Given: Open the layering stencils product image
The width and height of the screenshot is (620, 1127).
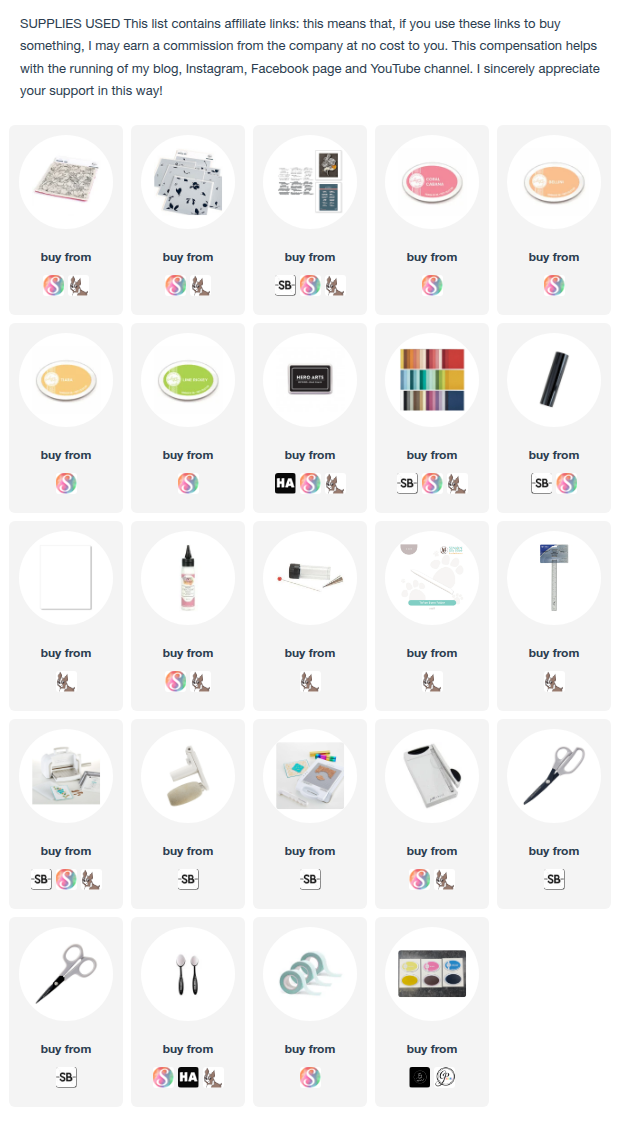Looking at the screenshot, I should click(188, 181).
